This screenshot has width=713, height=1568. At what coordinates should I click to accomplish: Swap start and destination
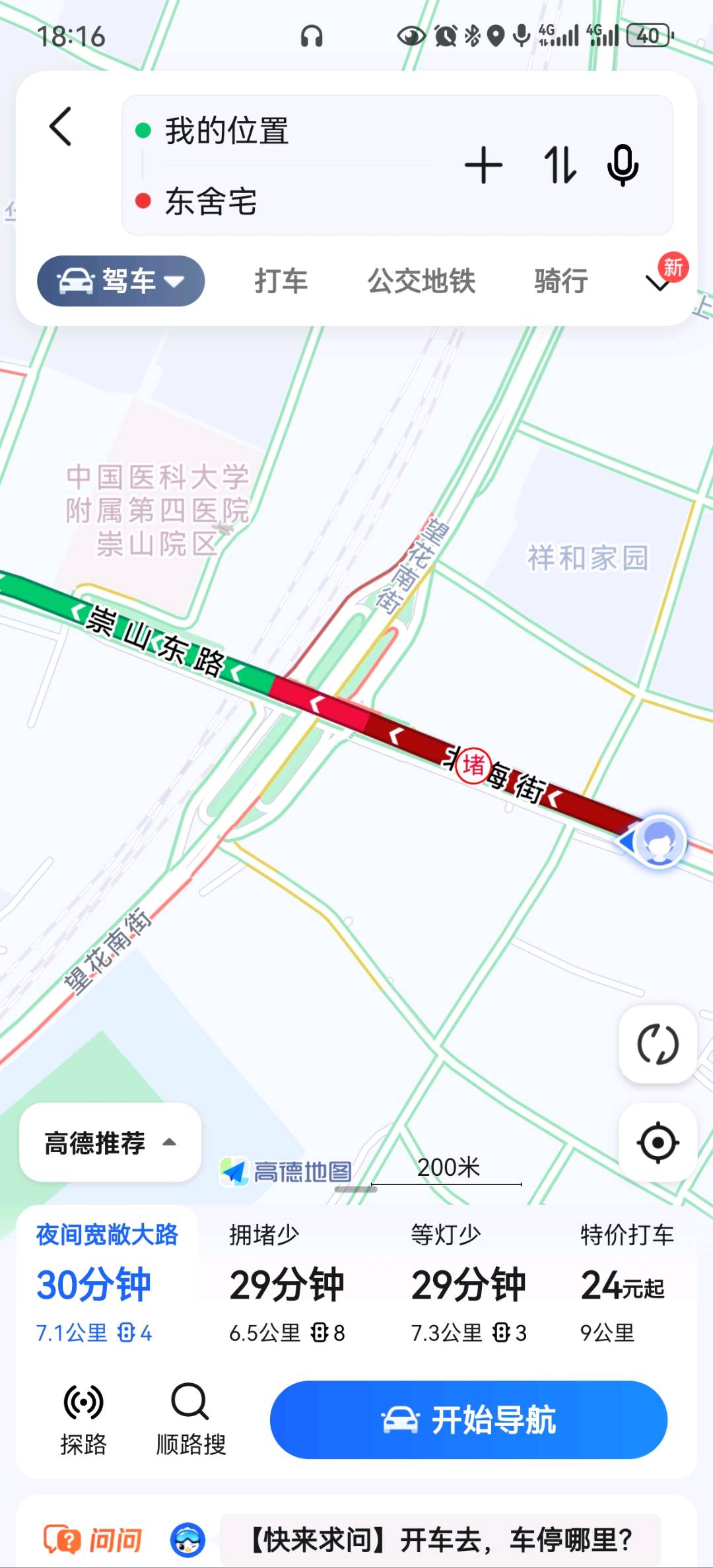560,165
